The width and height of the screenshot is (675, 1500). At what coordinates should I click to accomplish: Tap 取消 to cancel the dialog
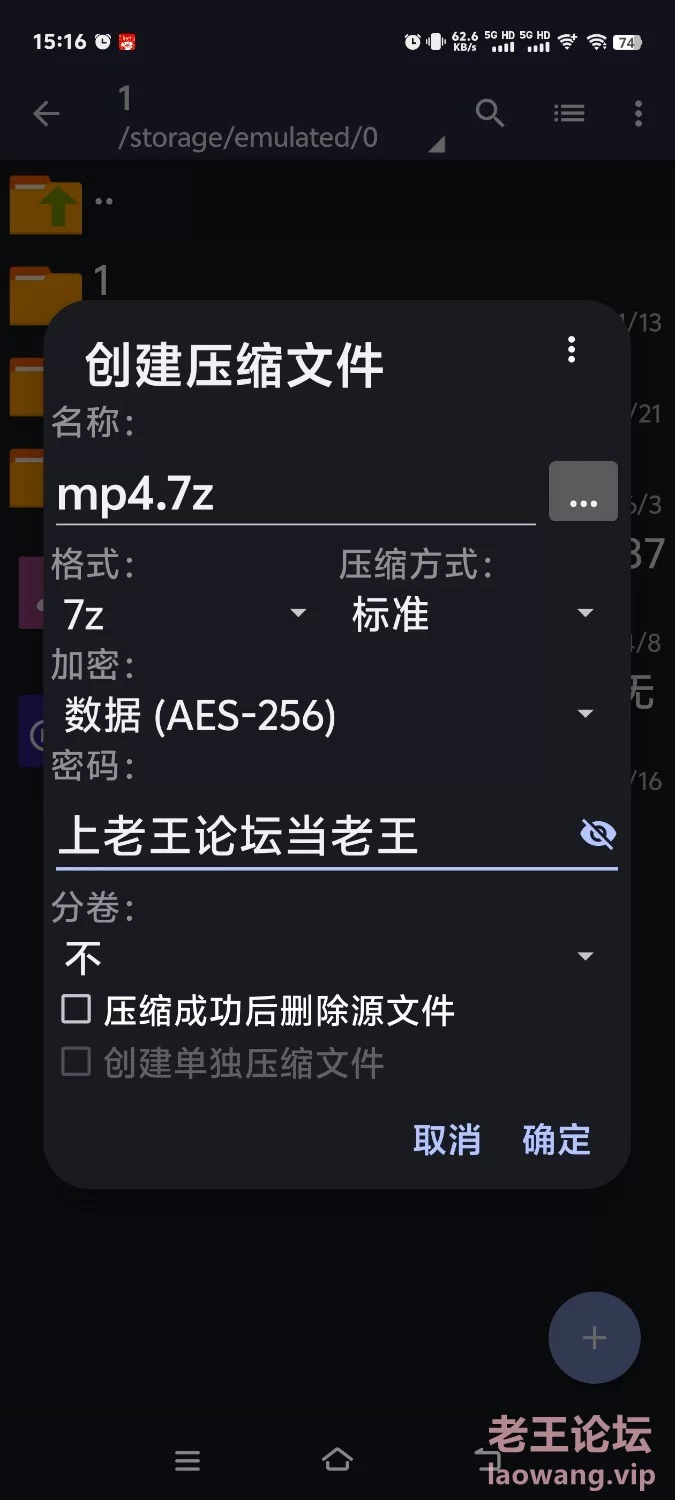pyautogui.click(x=447, y=1140)
